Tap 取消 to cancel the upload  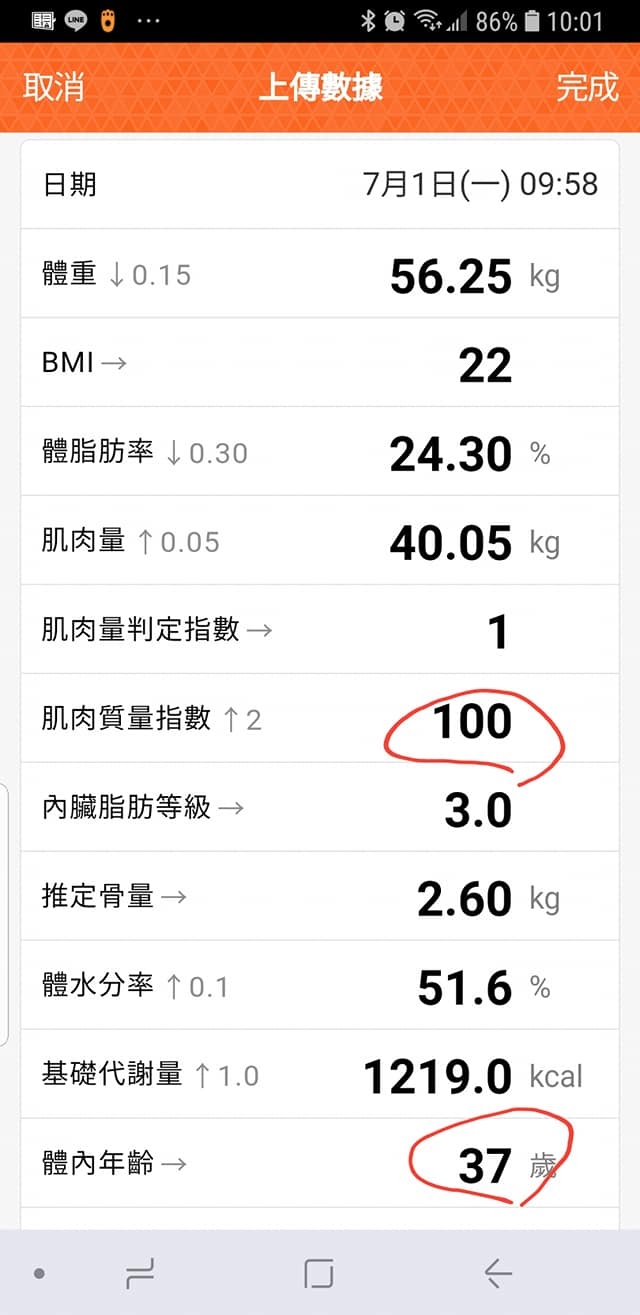pyautogui.click(x=54, y=87)
